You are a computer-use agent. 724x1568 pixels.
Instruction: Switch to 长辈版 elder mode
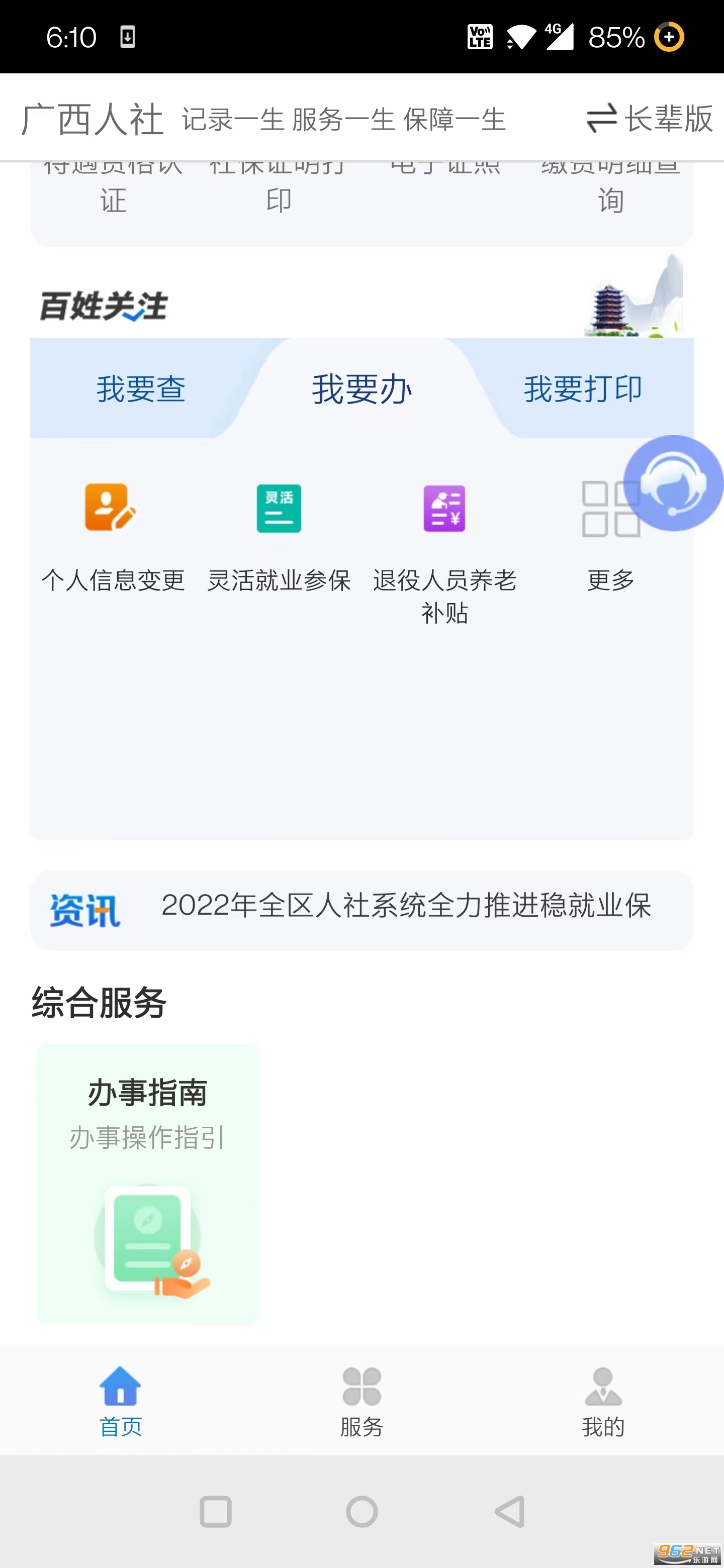[x=649, y=118]
